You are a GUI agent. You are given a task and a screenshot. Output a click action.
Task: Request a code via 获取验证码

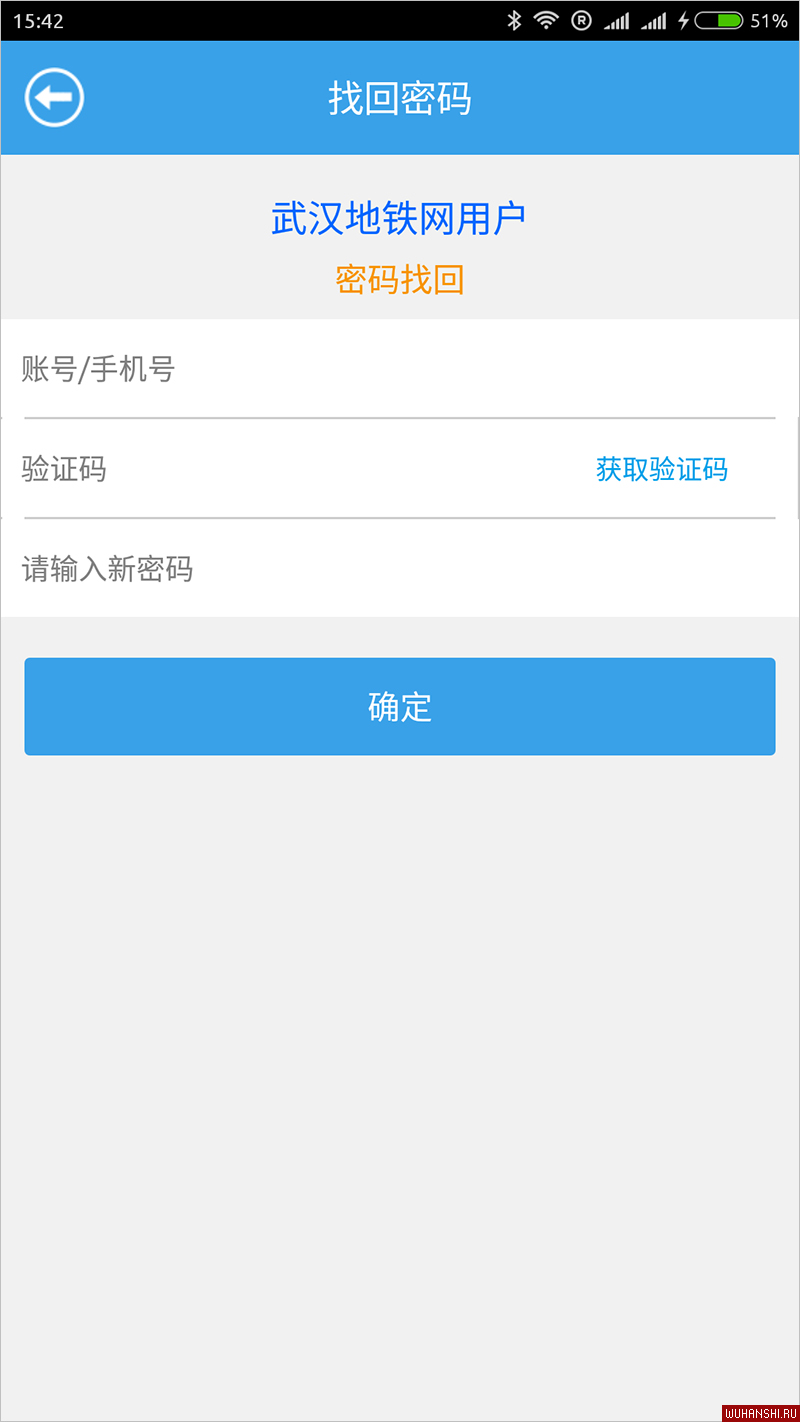661,469
